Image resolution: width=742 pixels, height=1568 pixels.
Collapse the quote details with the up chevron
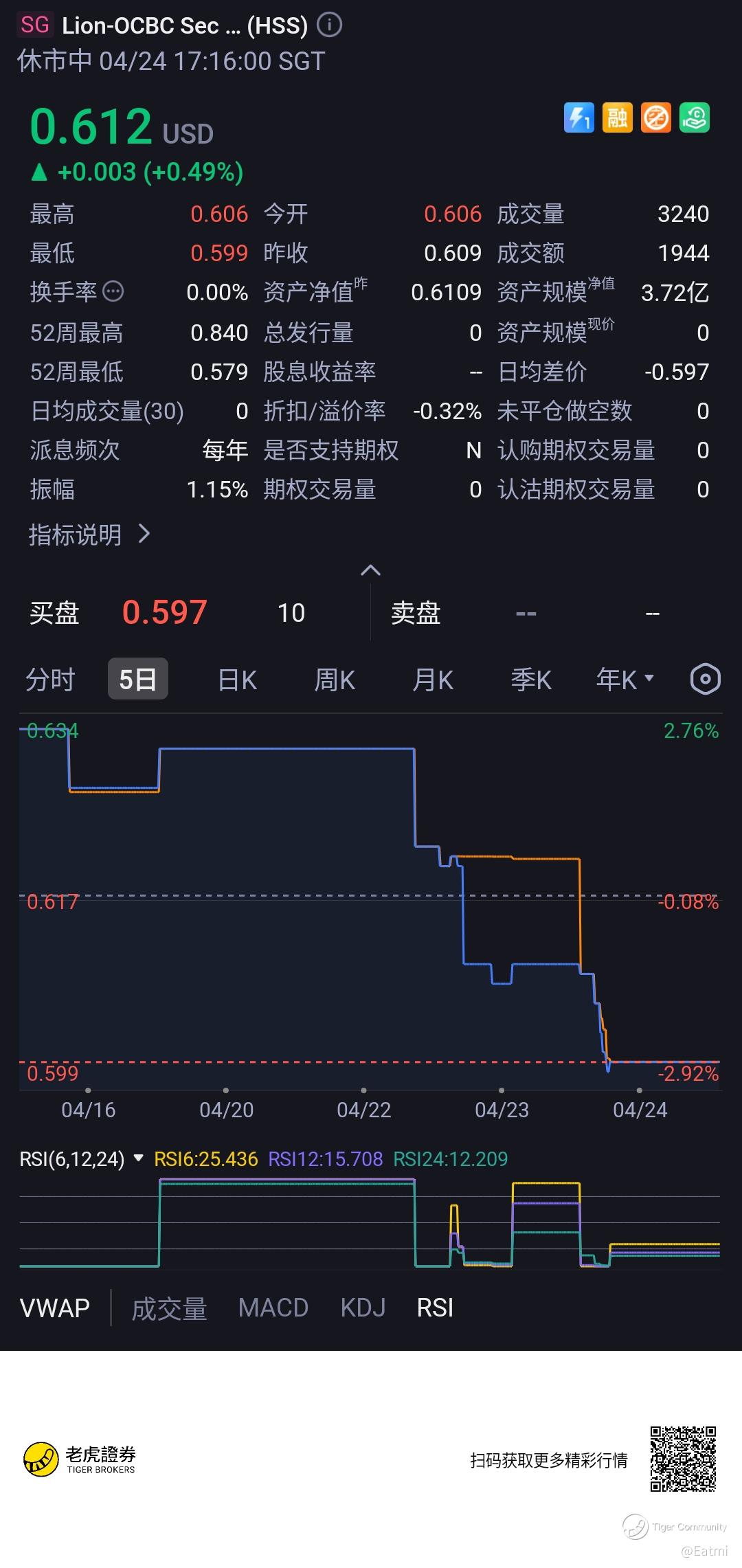point(370,570)
